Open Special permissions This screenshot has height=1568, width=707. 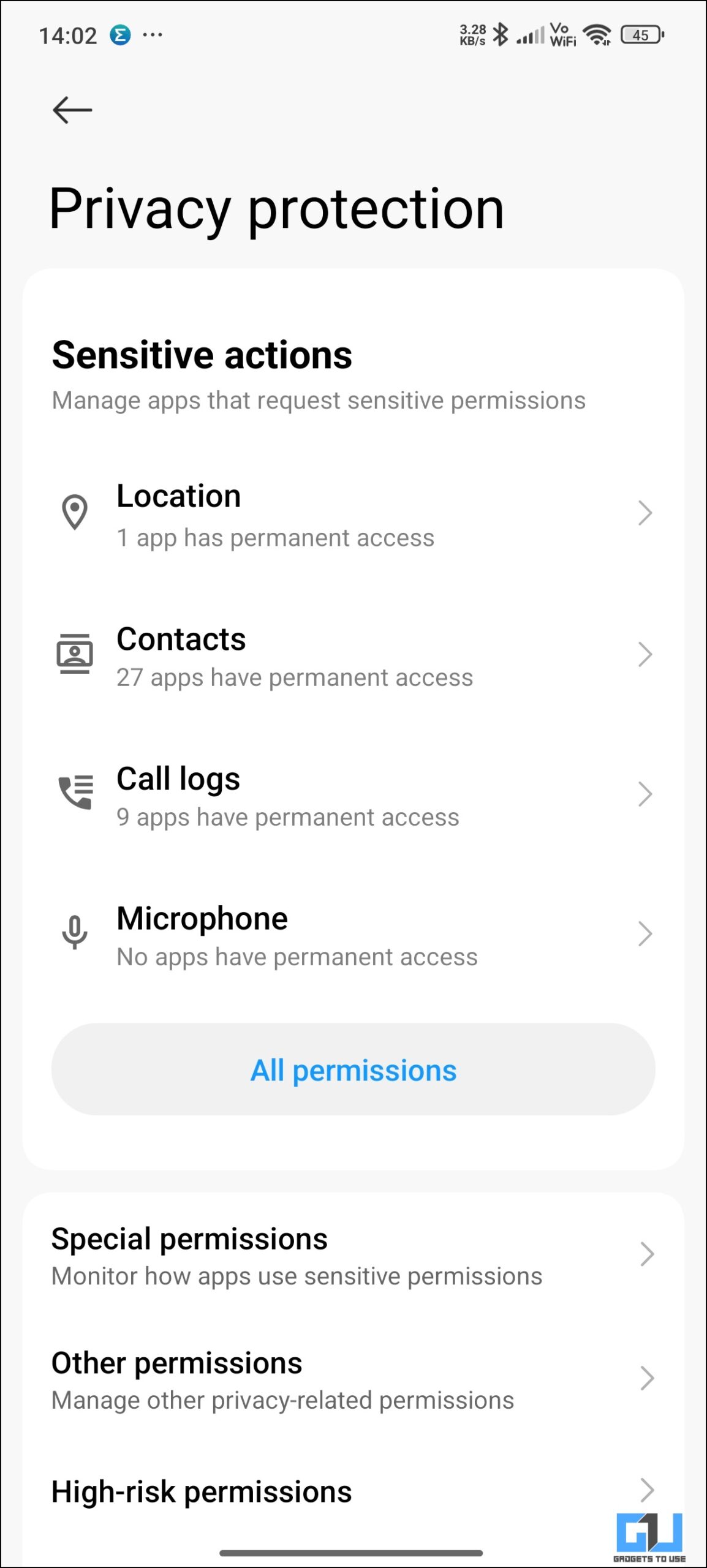(x=353, y=1254)
